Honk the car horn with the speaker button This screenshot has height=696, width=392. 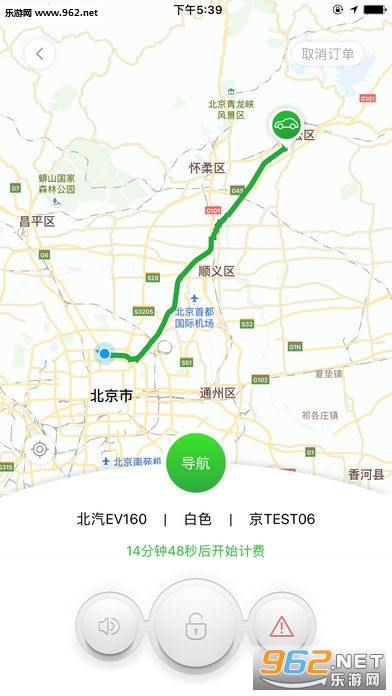(x=109, y=626)
